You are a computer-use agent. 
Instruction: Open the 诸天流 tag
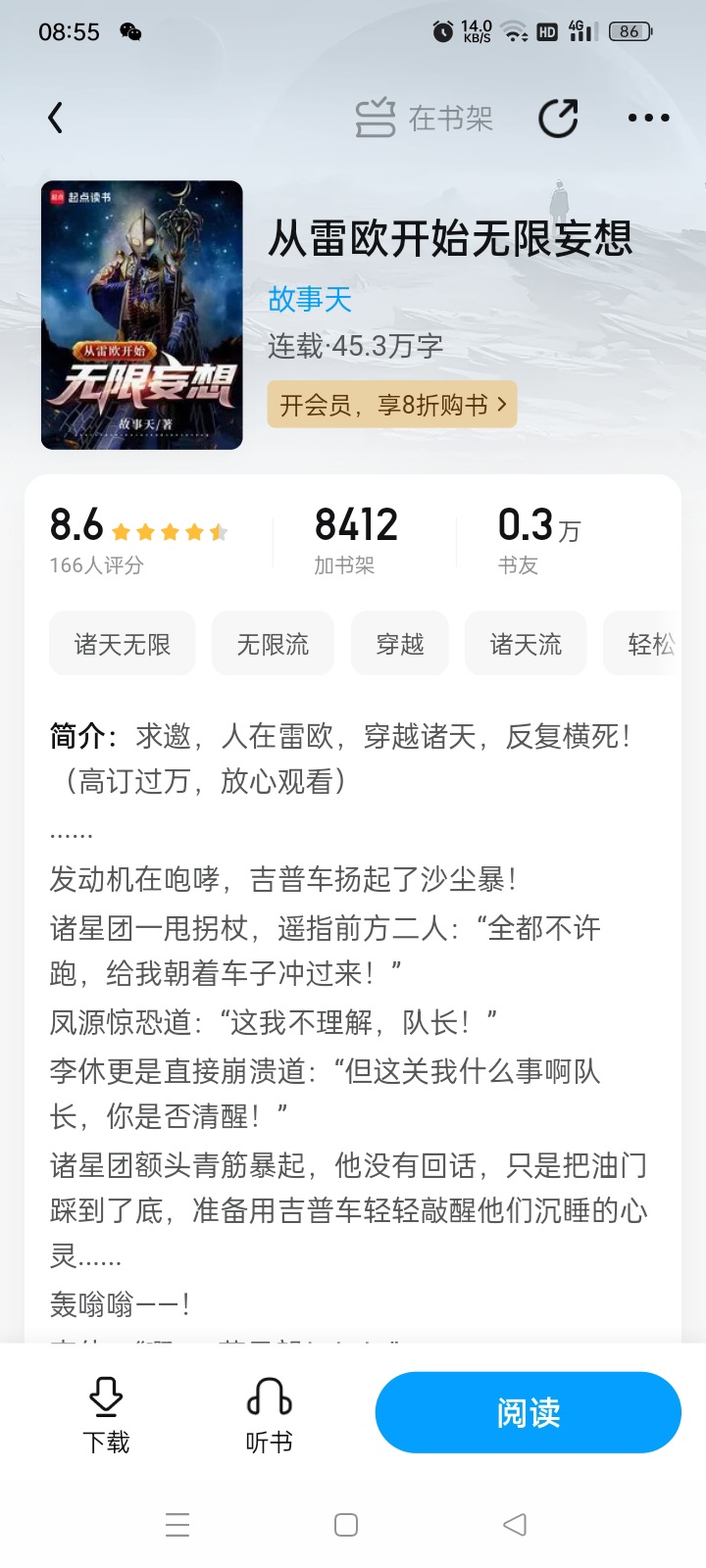[x=526, y=644]
